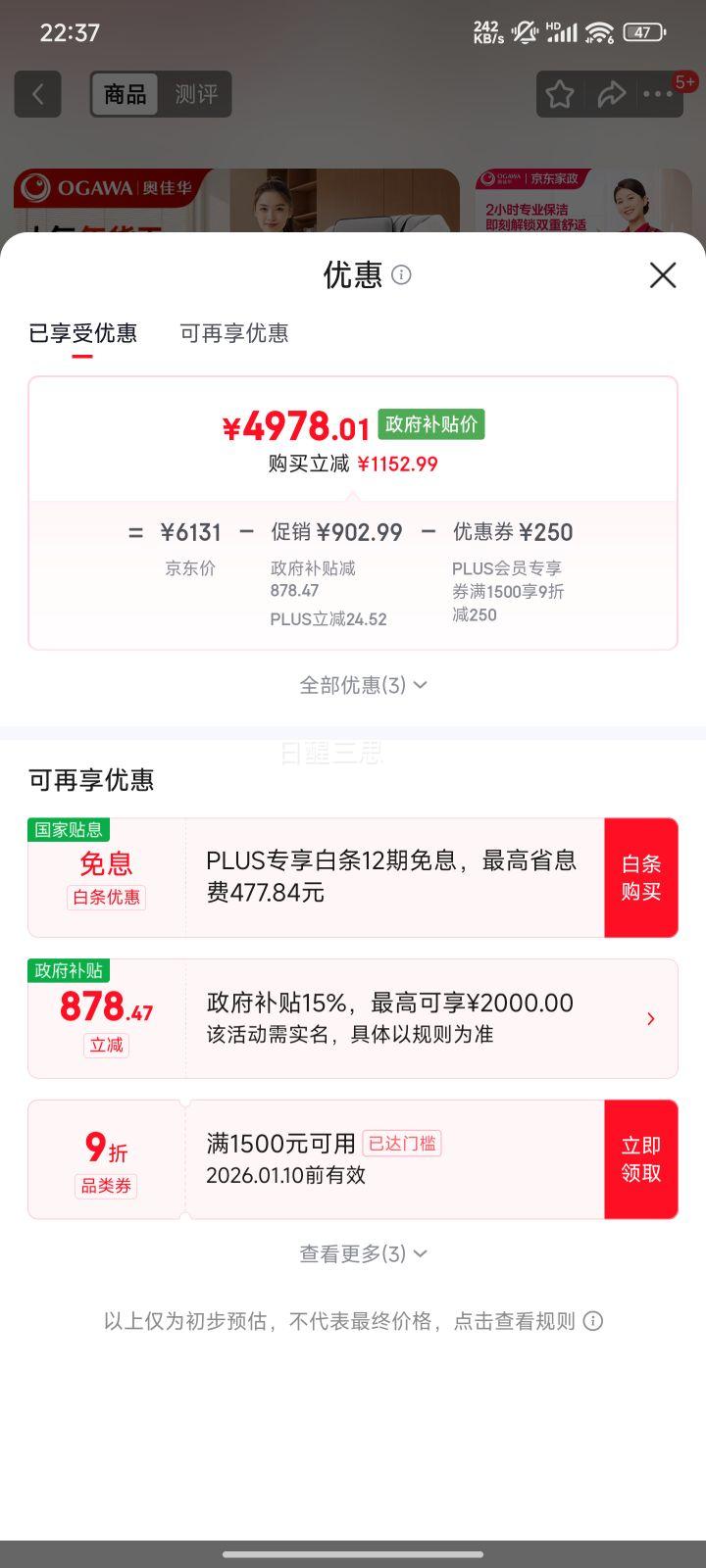This screenshot has height=1568, width=706.
Task: Select the 已享受优惠 tab
Action: (x=84, y=334)
